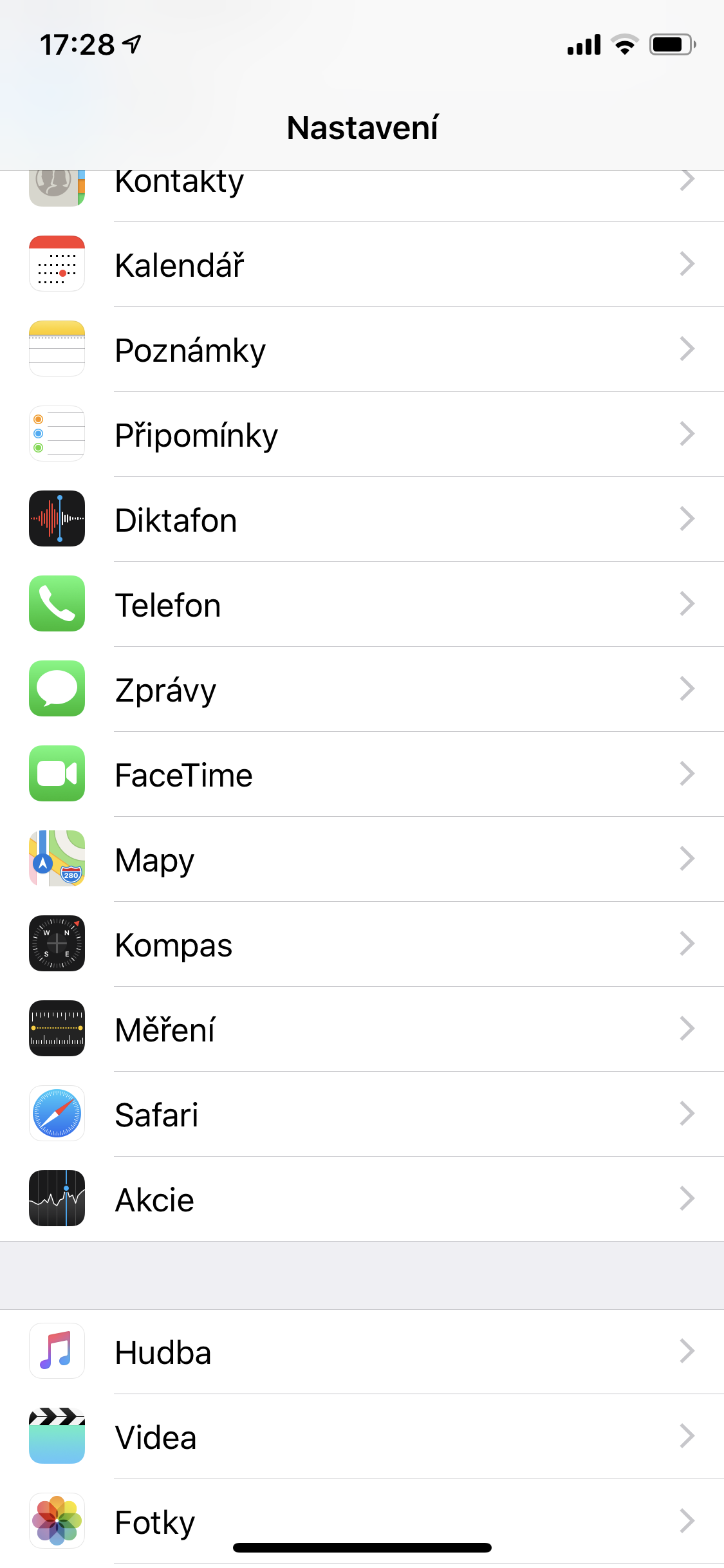Open Diktafon settings
The width and height of the screenshot is (724, 1568).
360,519
